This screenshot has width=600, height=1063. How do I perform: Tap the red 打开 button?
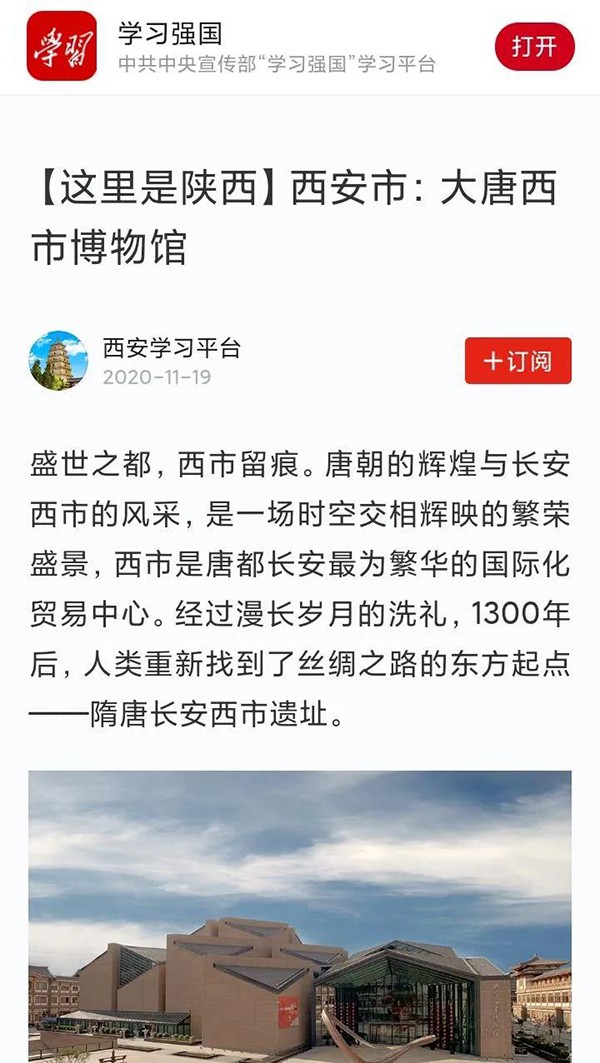coord(535,46)
